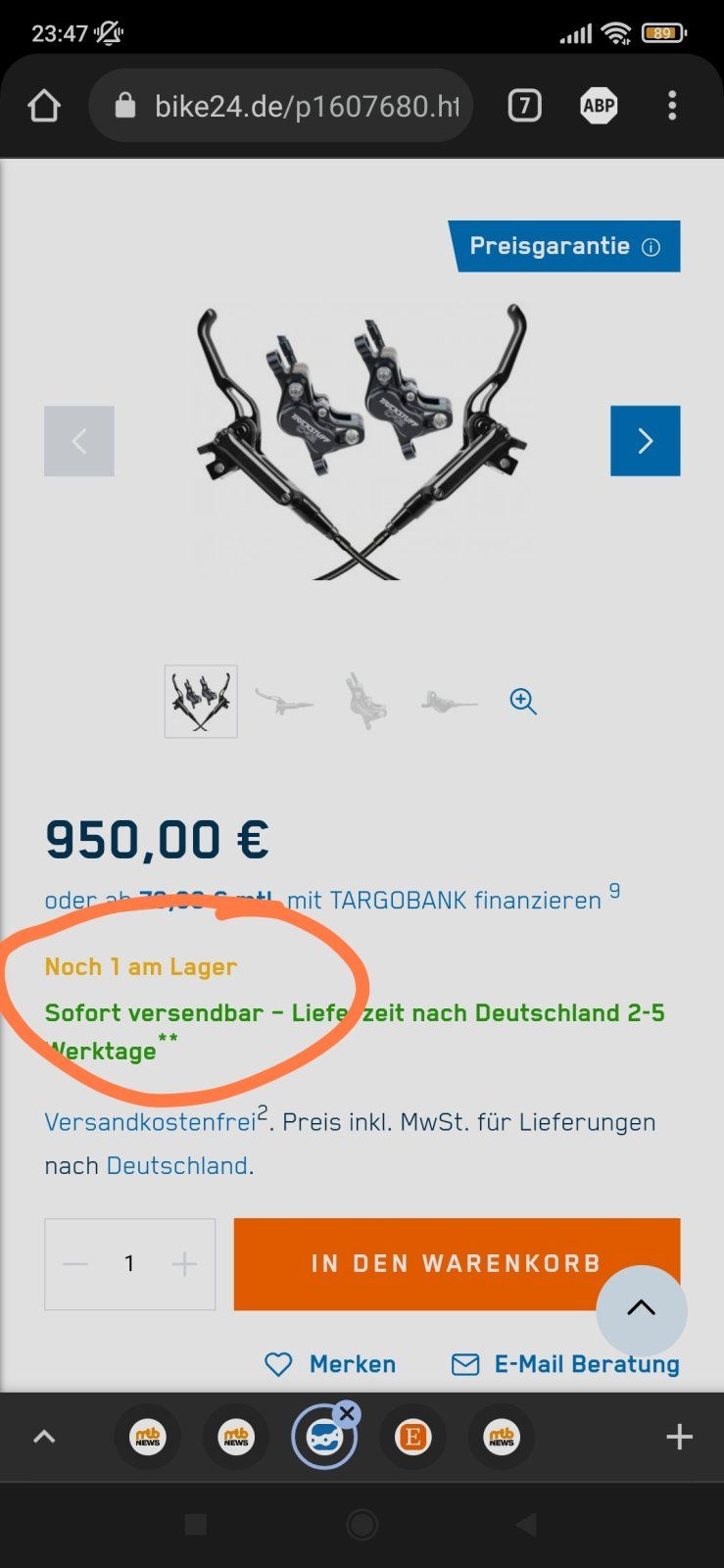The height and width of the screenshot is (1568, 724).
Task: Show Preisgarantie info
Action: click(x=651, y=247)
